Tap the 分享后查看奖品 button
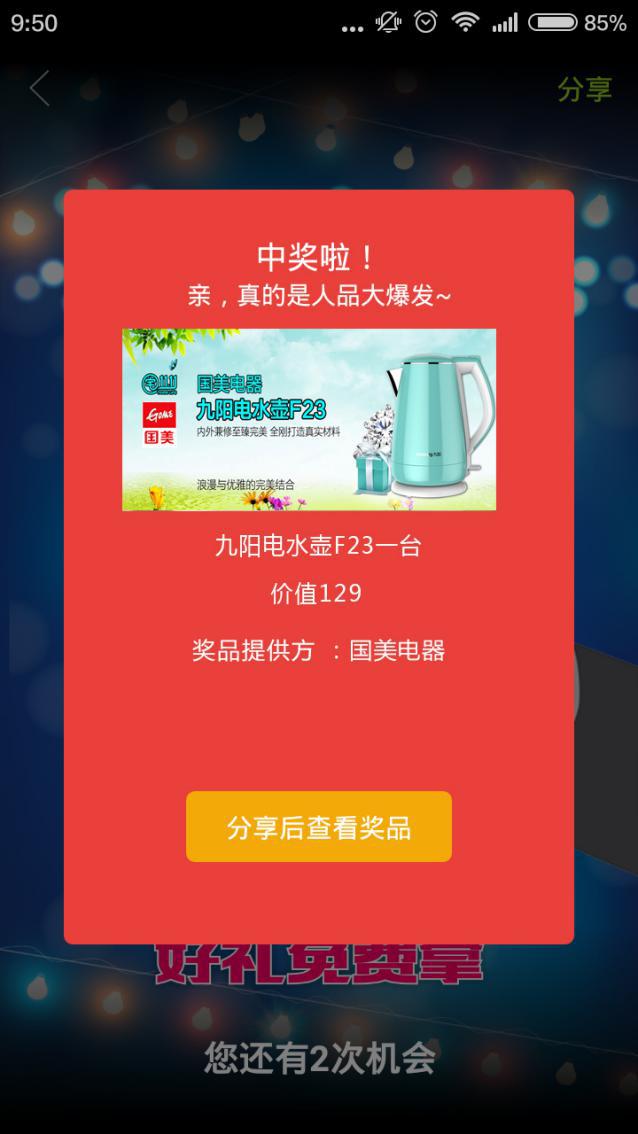This screenshot has width=638, height=1134. 318,827
